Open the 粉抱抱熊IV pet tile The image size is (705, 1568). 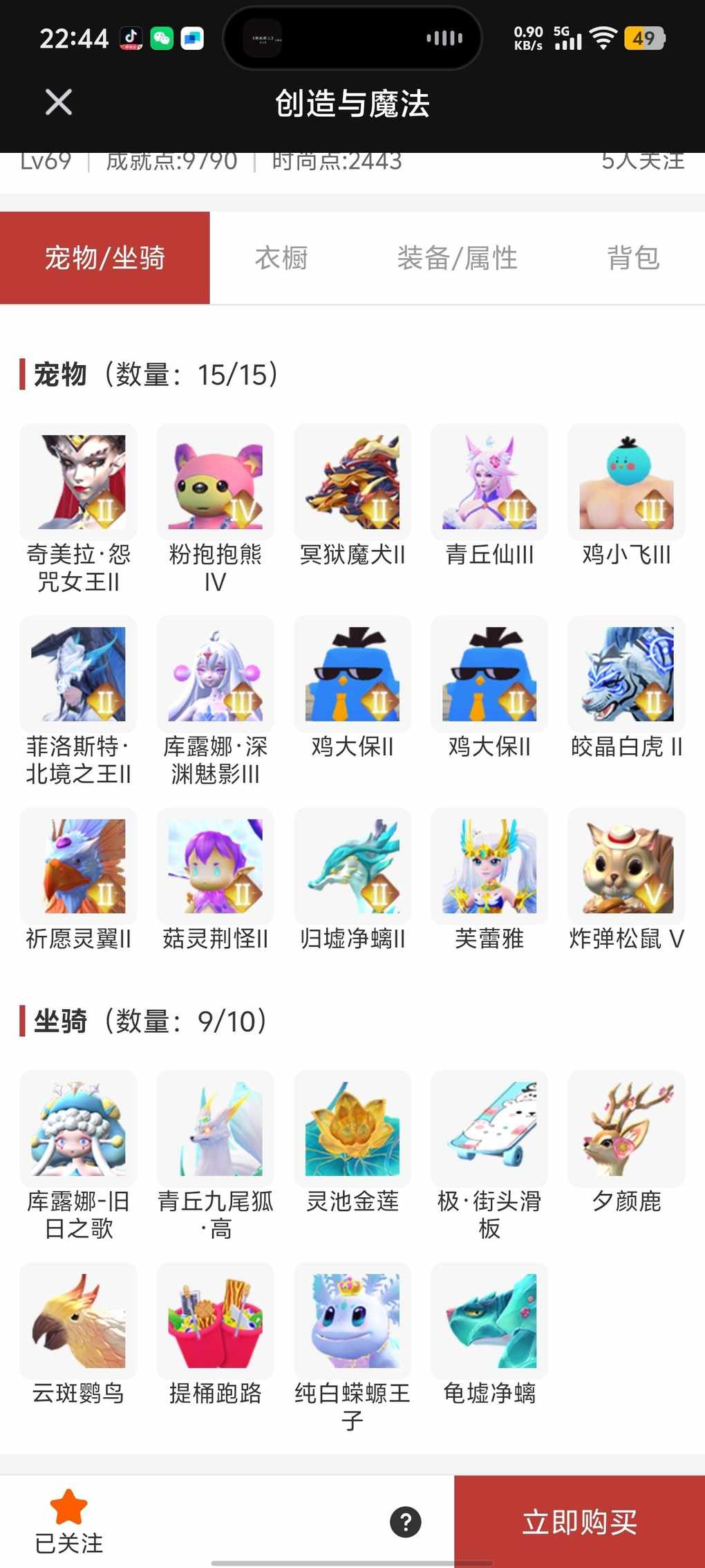[x=215, y=482]
